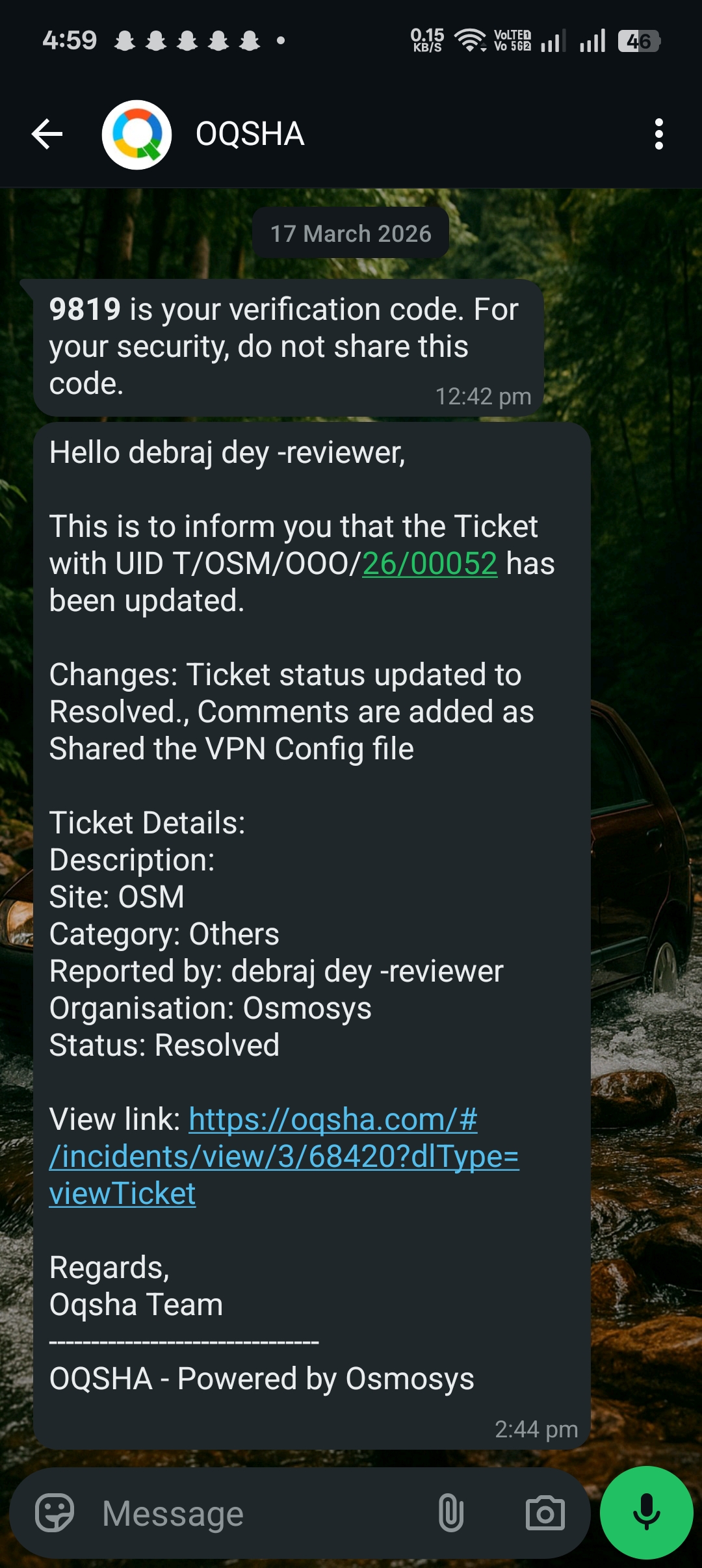Record a voice message
Image resolution: width=702 pixels, height=1568 pixels.
click(646, 1512)
